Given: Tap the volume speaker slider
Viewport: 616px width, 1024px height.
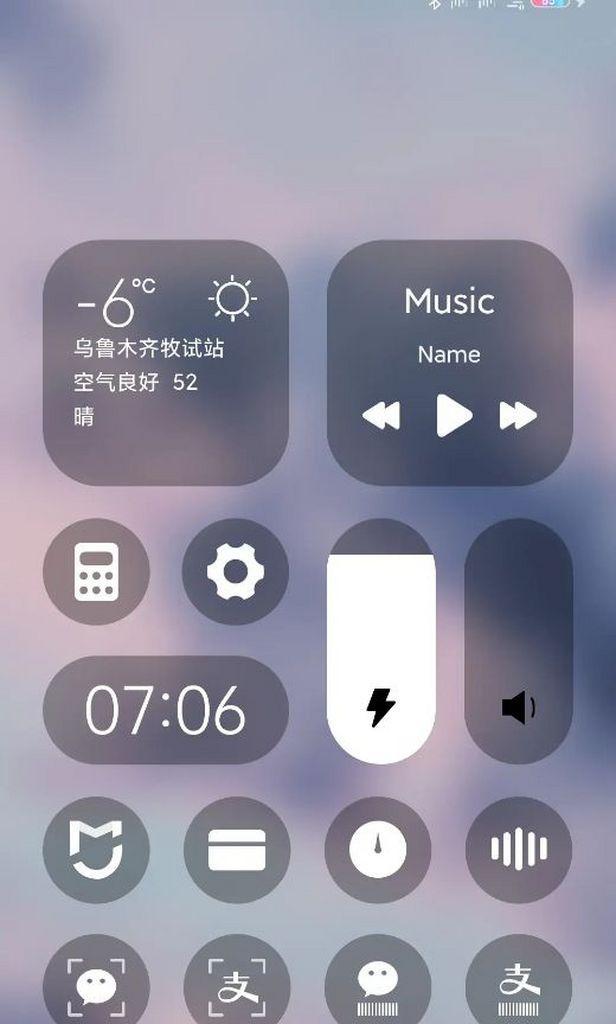Looking at the screenshot, I should [x=518, y=642].
